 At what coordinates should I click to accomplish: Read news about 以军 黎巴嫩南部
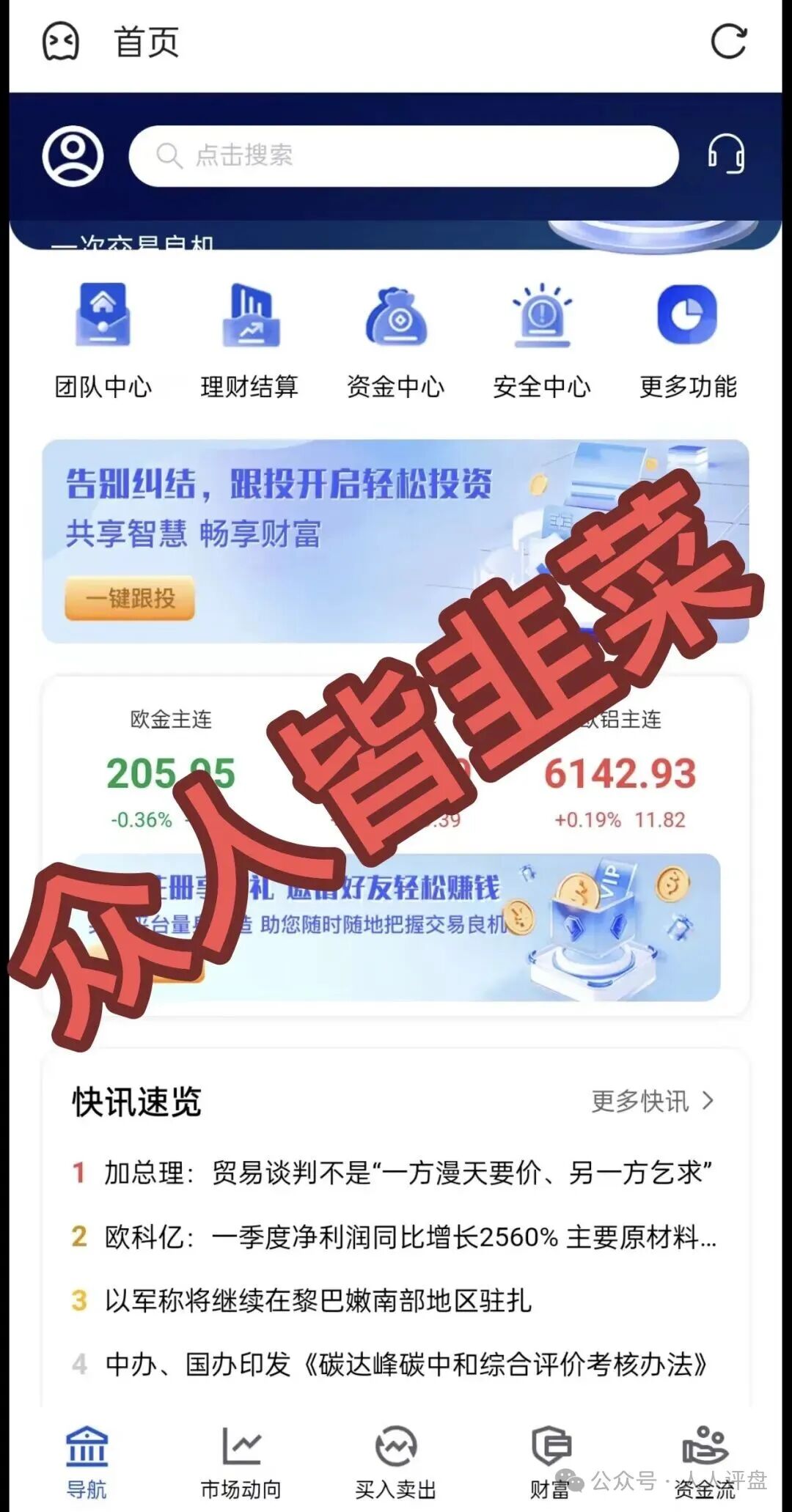[x=318, y=1301]
